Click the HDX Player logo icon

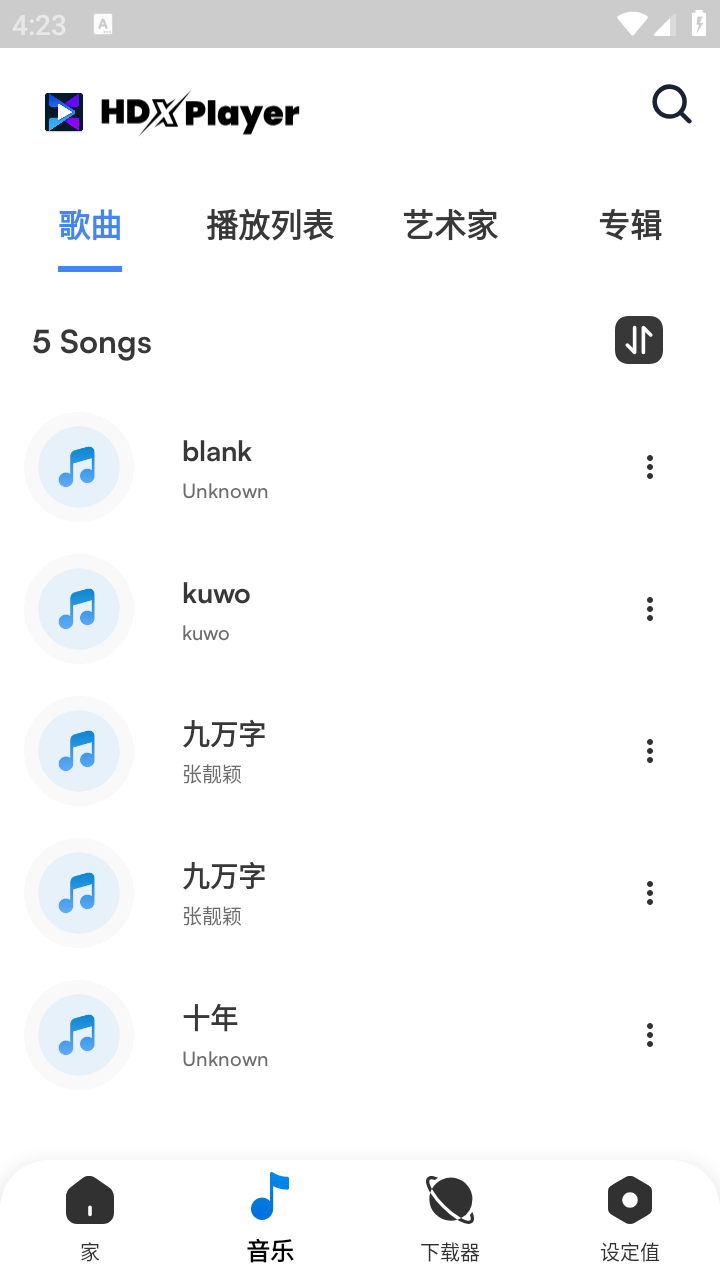pos(64,112)
